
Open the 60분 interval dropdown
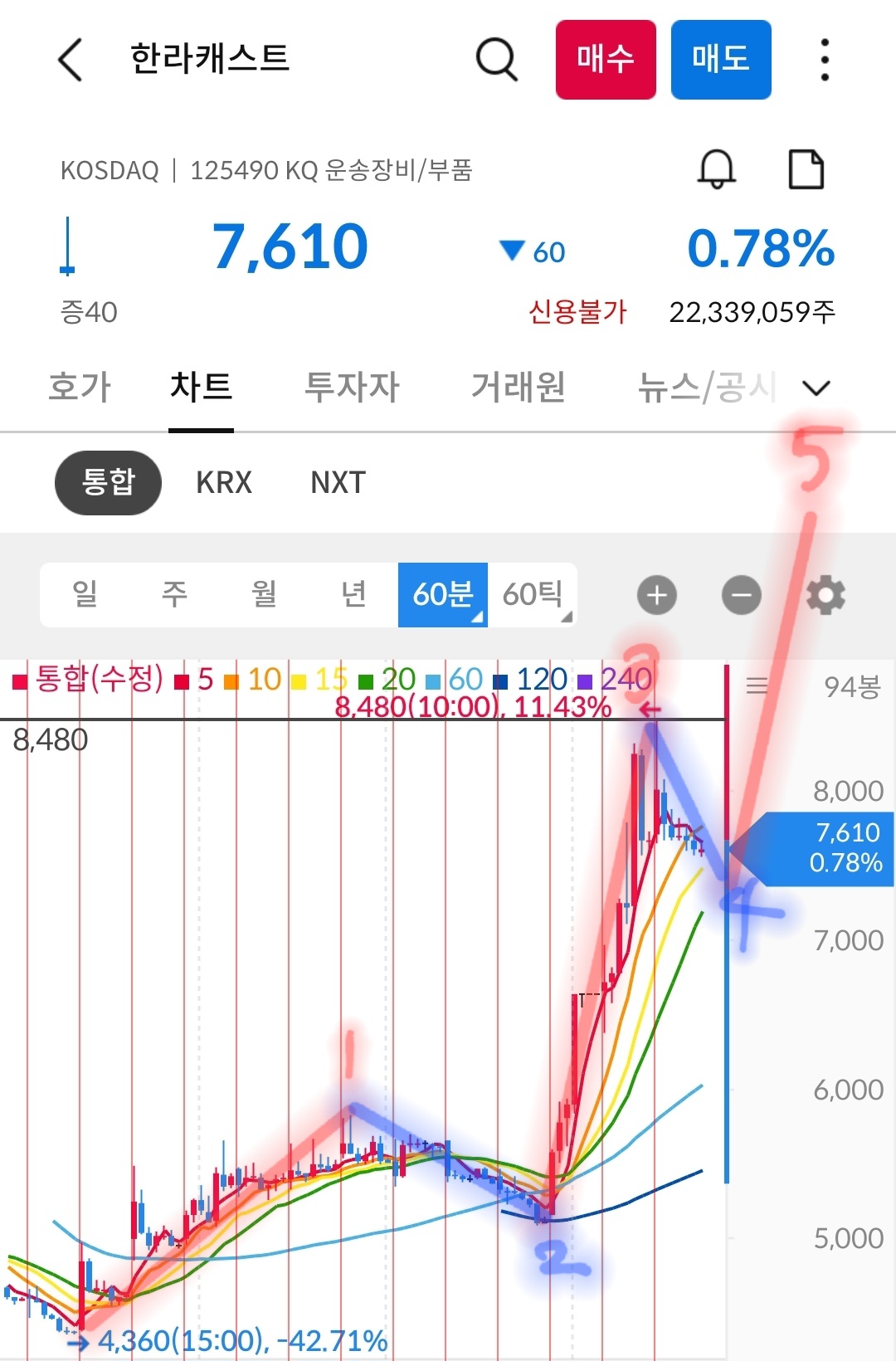pos(442,595)
